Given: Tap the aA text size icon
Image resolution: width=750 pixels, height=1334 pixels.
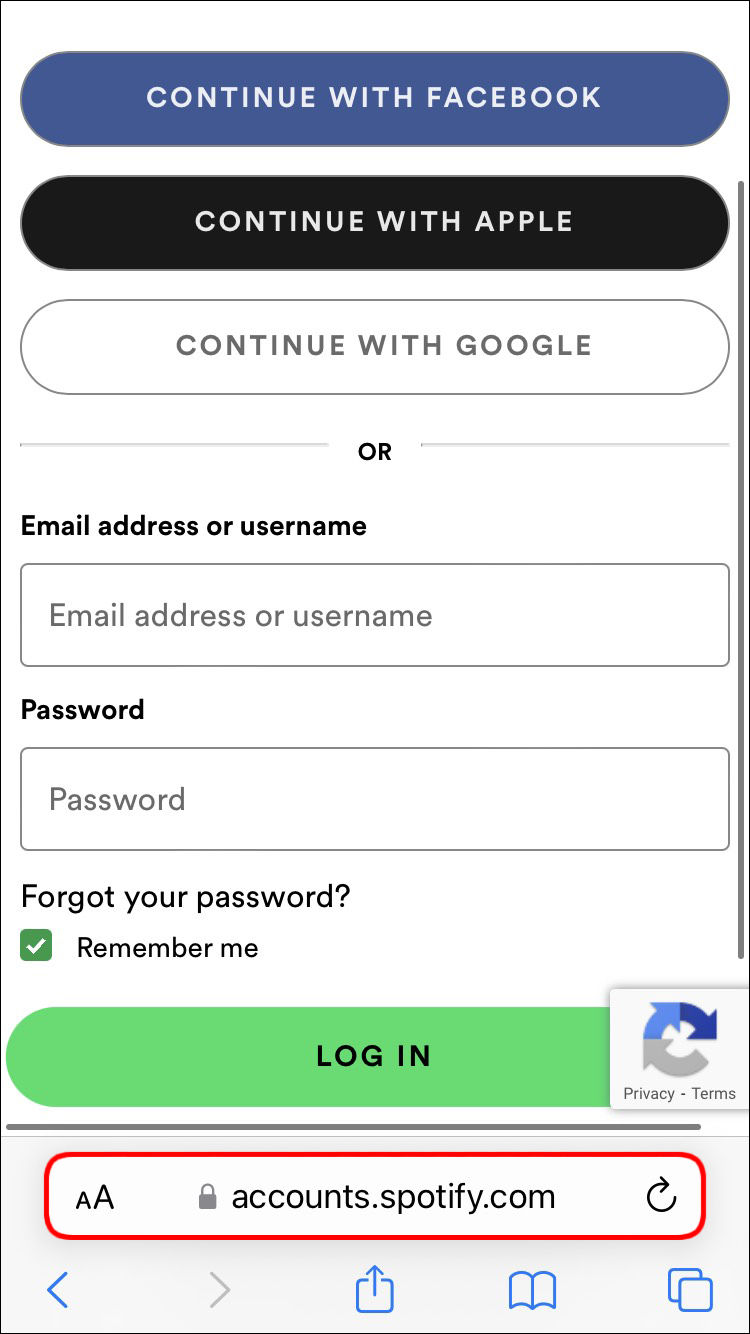Looking at the screenshot, I should (x=94, y=1196).
